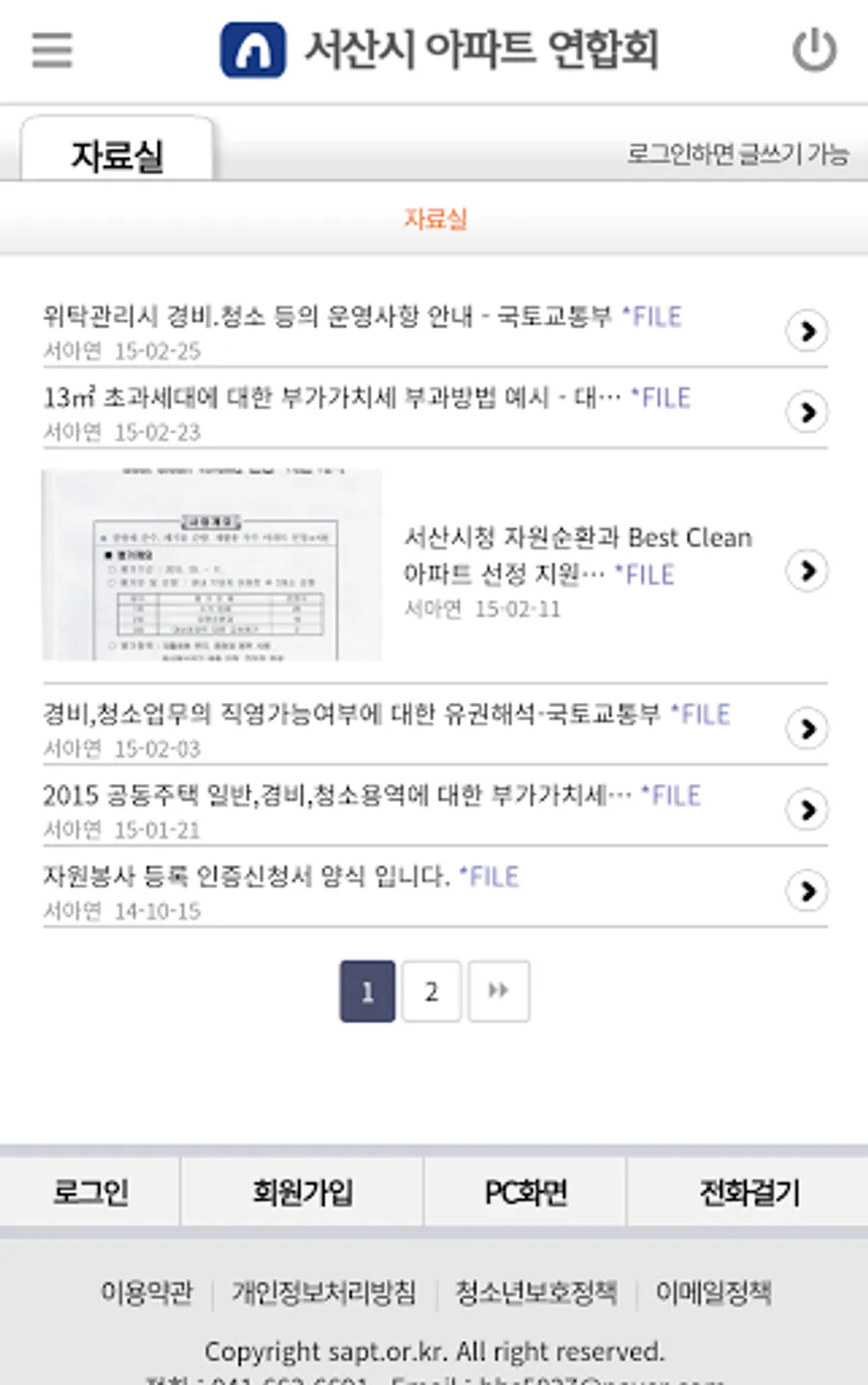Go to page 2
This screenshot has width=868, height=1385.
click(x=431, y=991)
